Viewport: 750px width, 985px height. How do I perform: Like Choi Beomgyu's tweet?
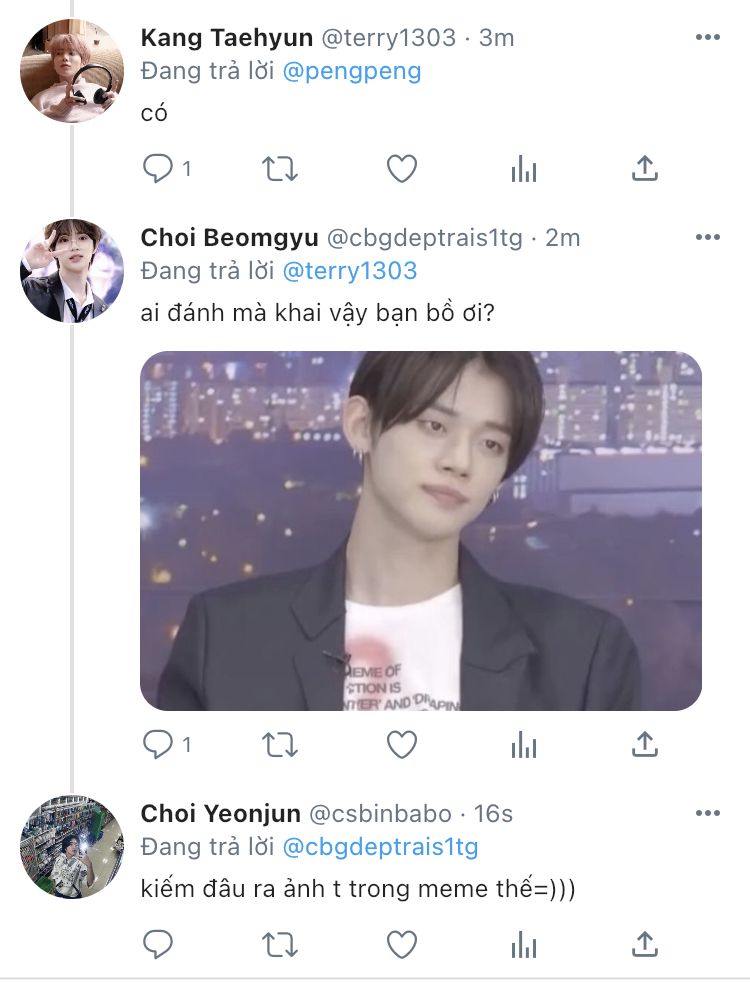(x=402, y=744)
